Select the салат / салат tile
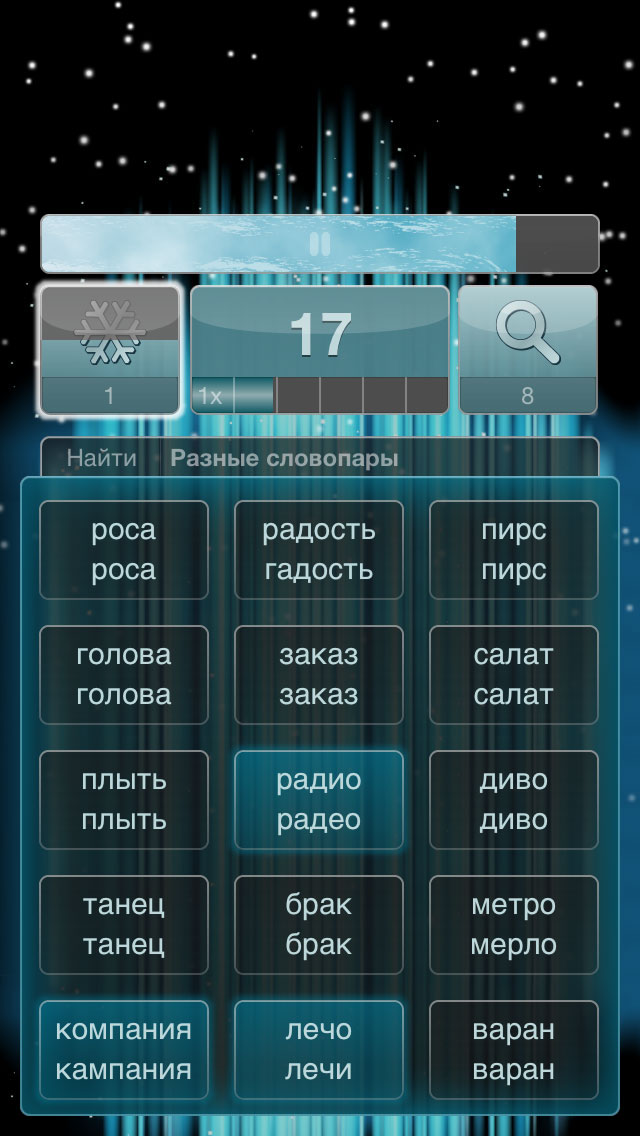Image resolution: width=640 pixels, height=1136 pixels. coord(514,675)
